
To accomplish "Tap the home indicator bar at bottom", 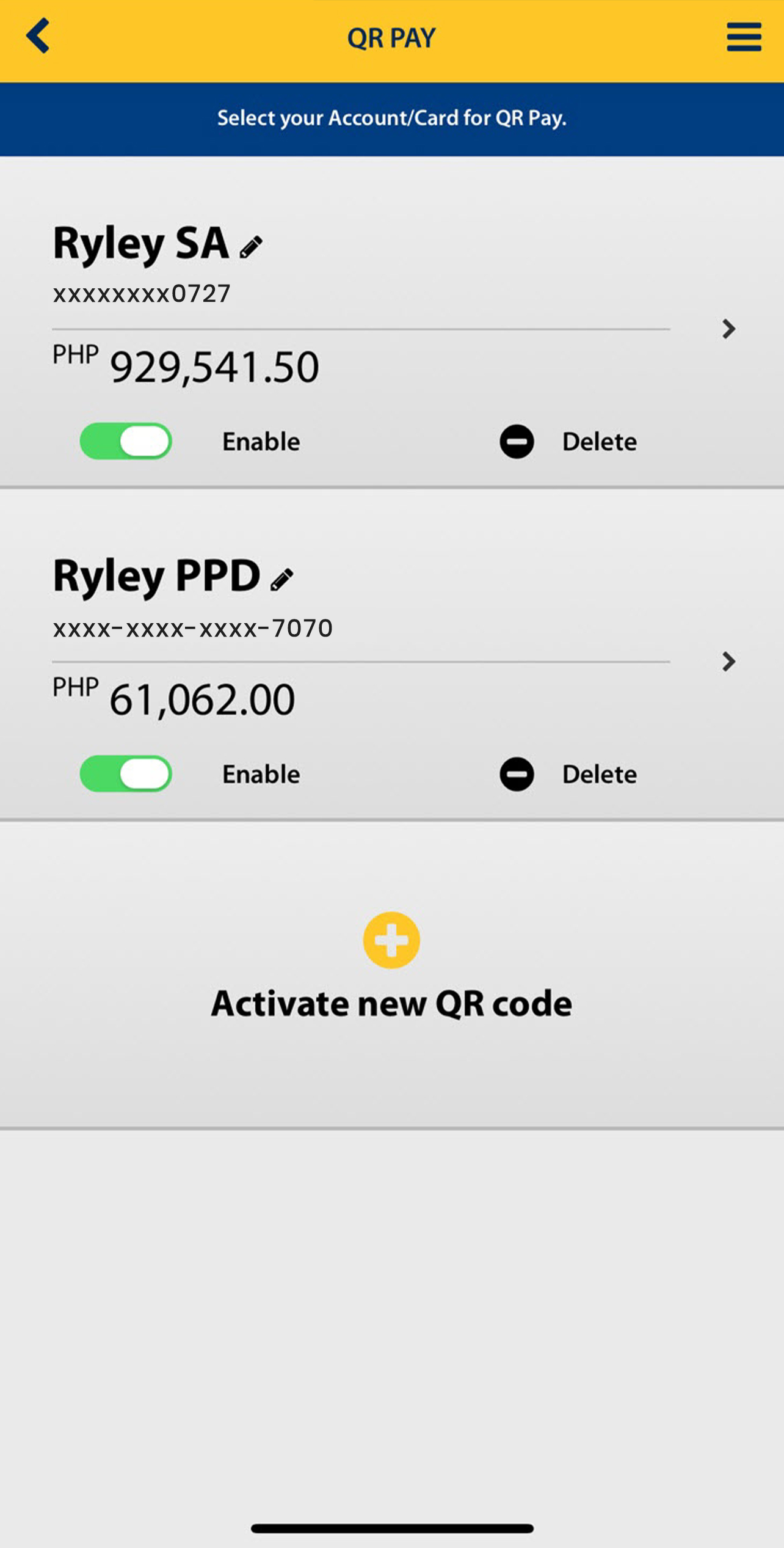I will (x=391, y=1527).
